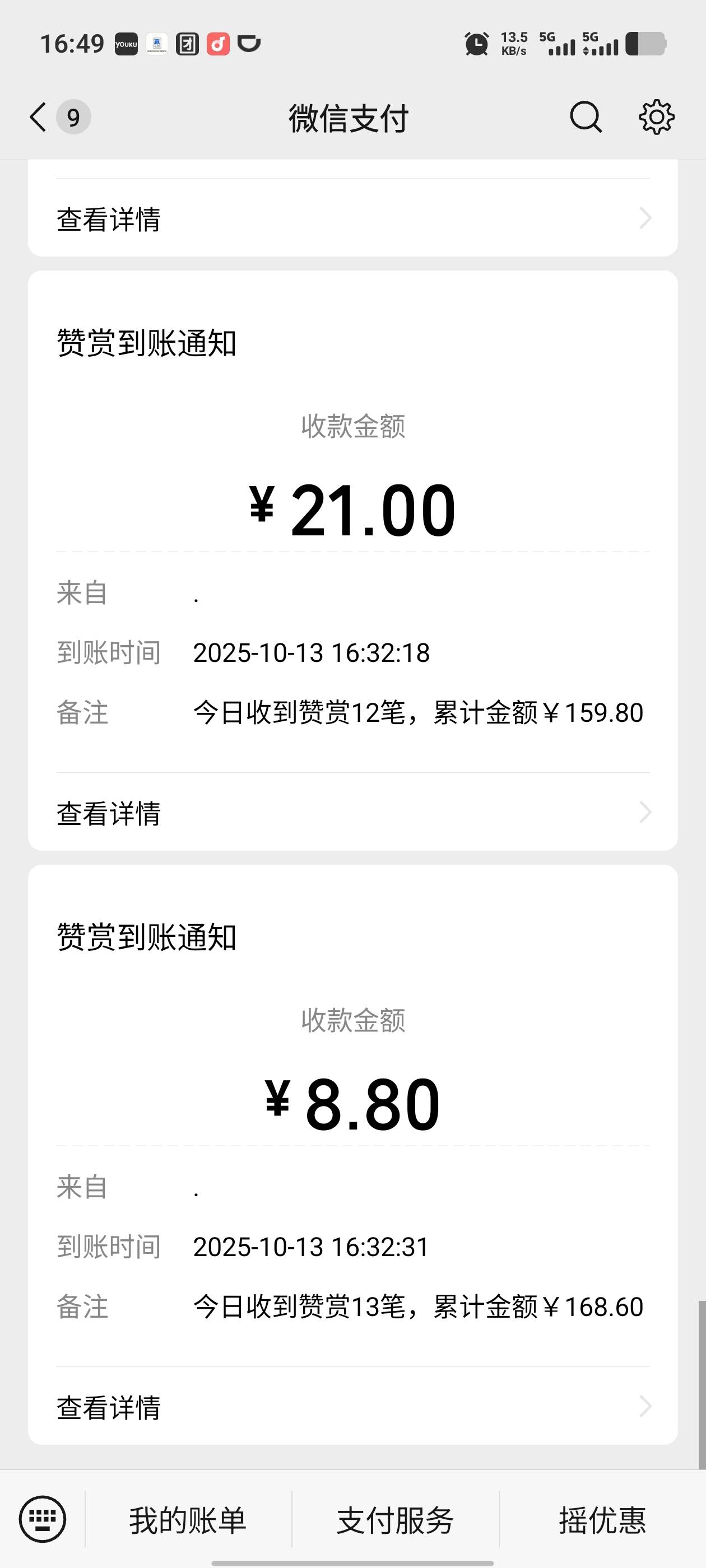Image resolution: width=706 pixels, height=1568 pixels.
Task: Switch to keyboard input mode
Action: 42,1519
